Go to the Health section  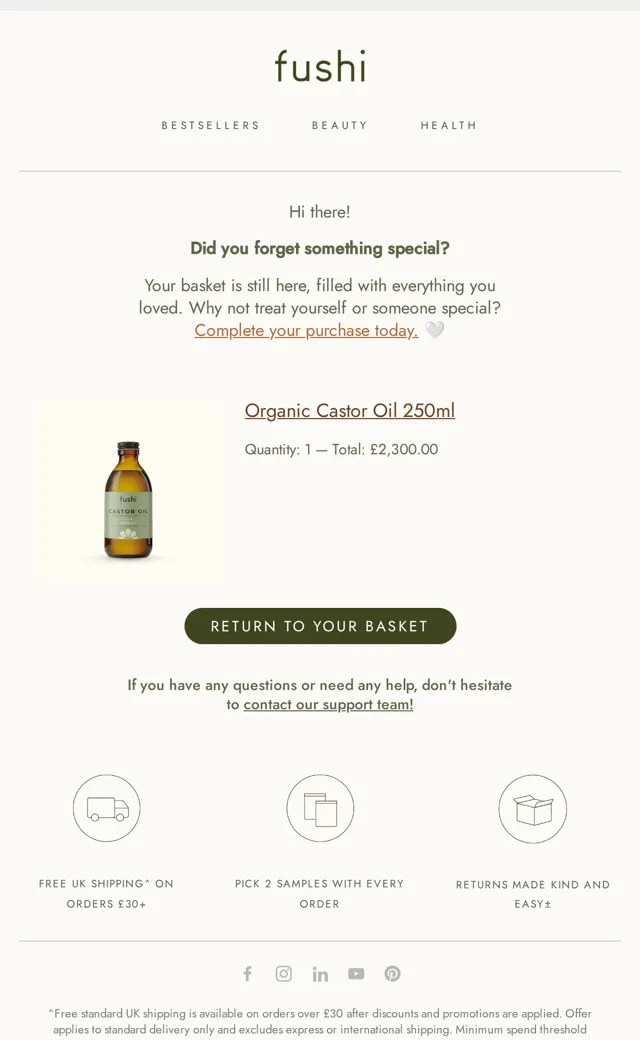[x=448, y=125]
